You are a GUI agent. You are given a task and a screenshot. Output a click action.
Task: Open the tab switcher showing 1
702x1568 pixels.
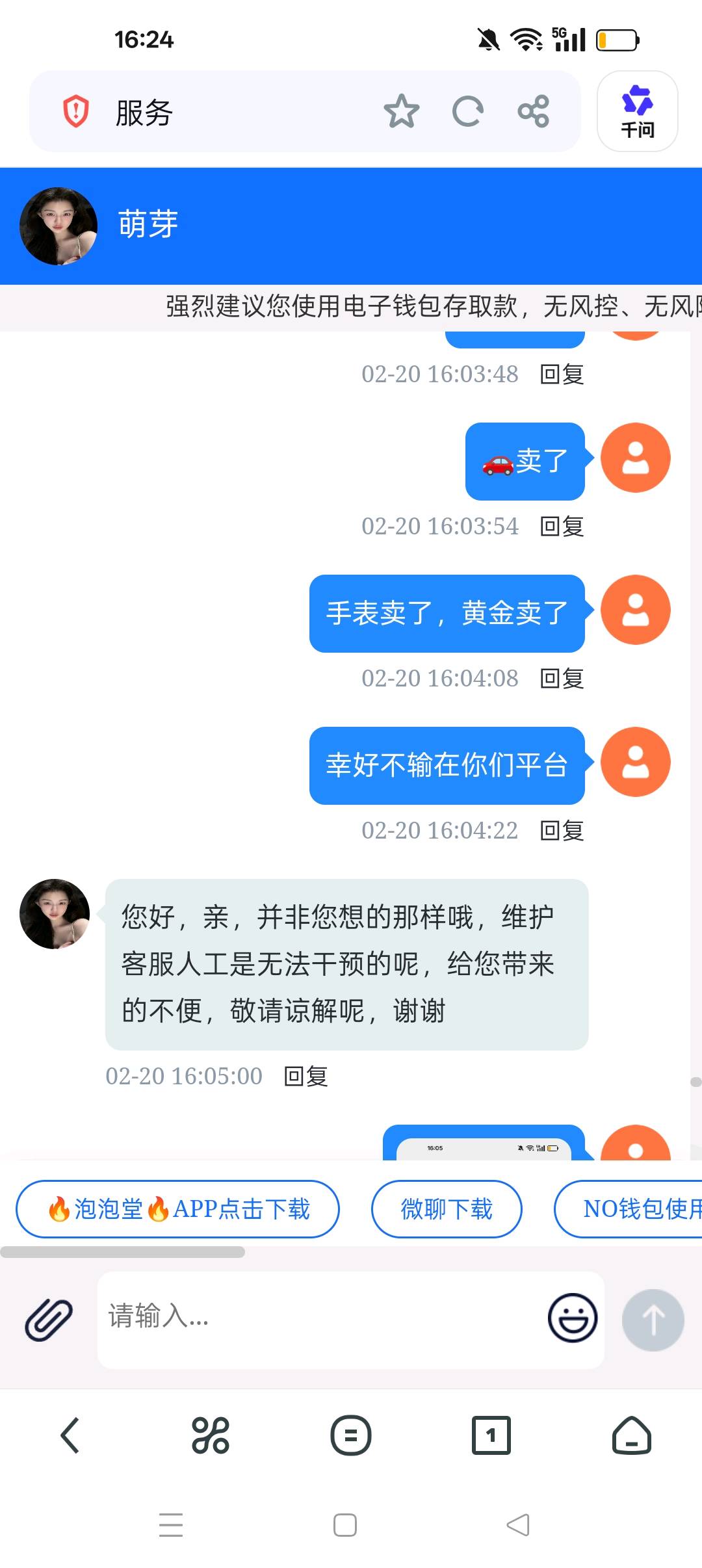pyautogui.click(x=491, y=1435)
